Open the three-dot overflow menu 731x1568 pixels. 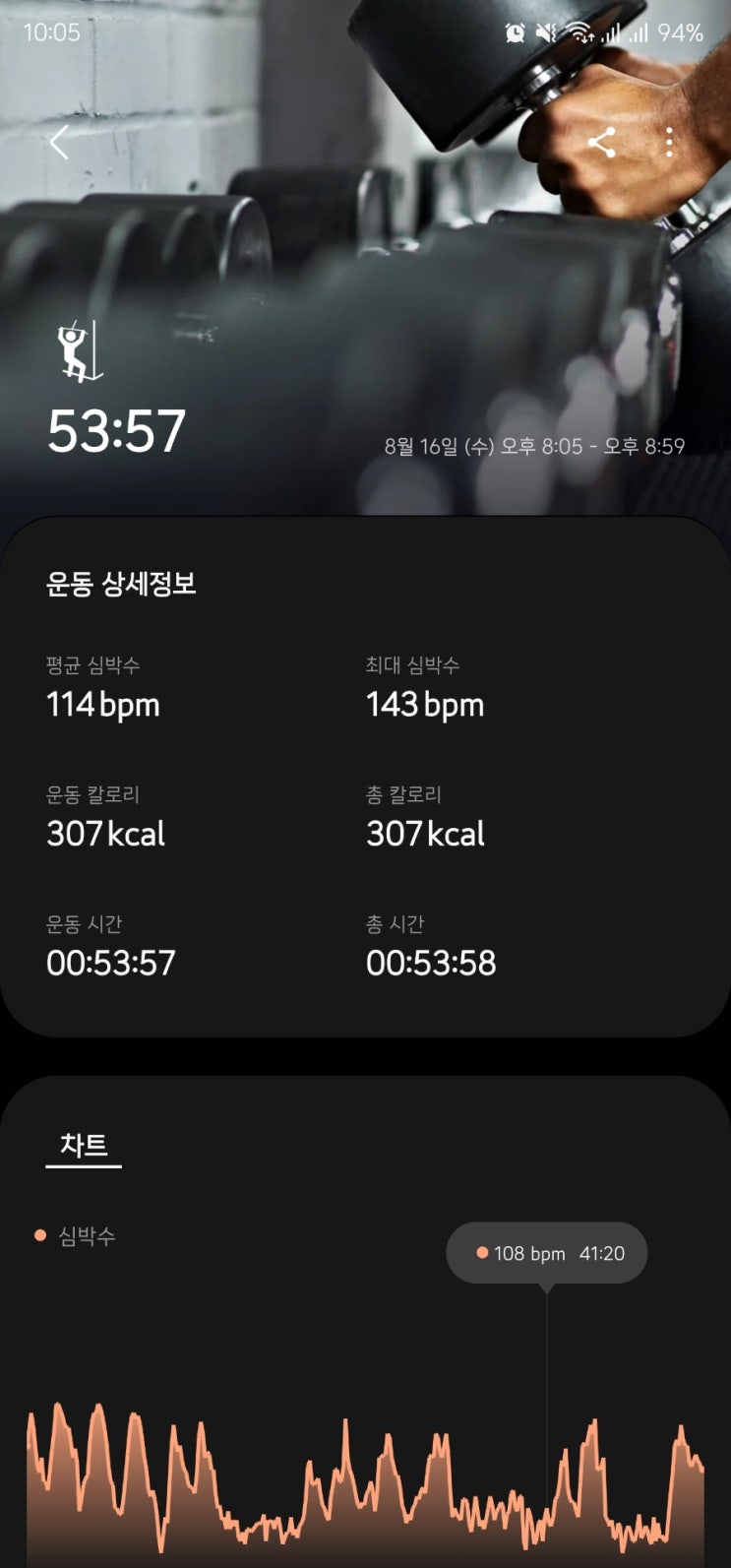(x=670, y=143)
